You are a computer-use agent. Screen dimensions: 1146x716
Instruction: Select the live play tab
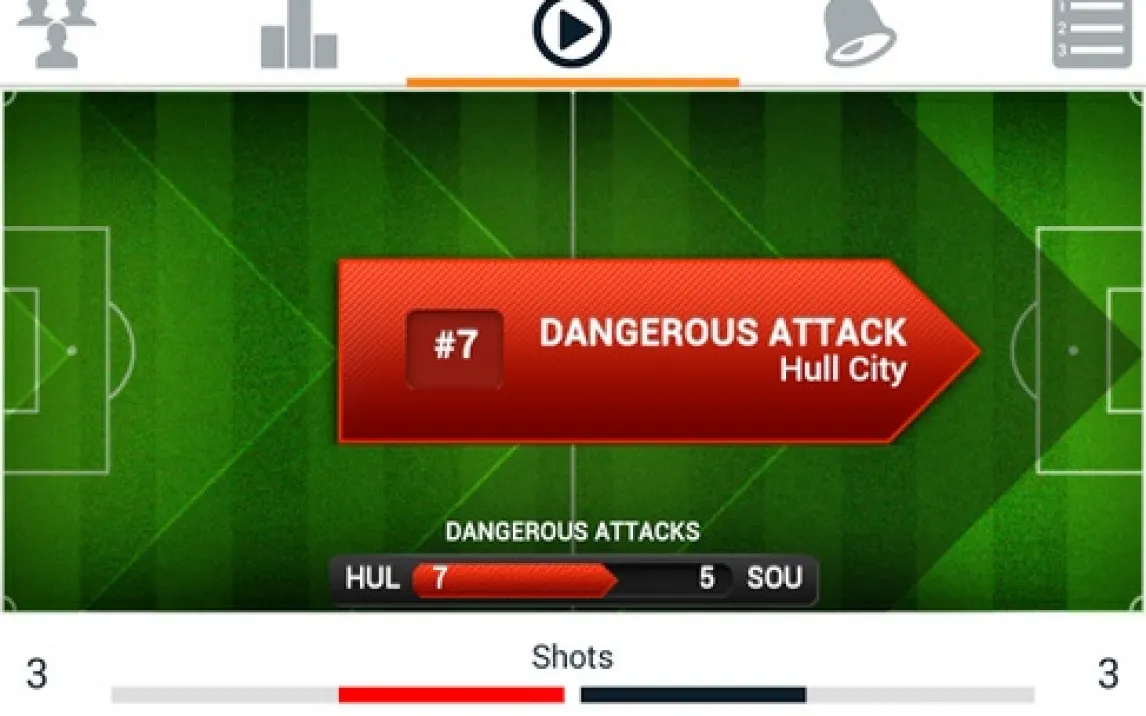(x=571, y=32)
